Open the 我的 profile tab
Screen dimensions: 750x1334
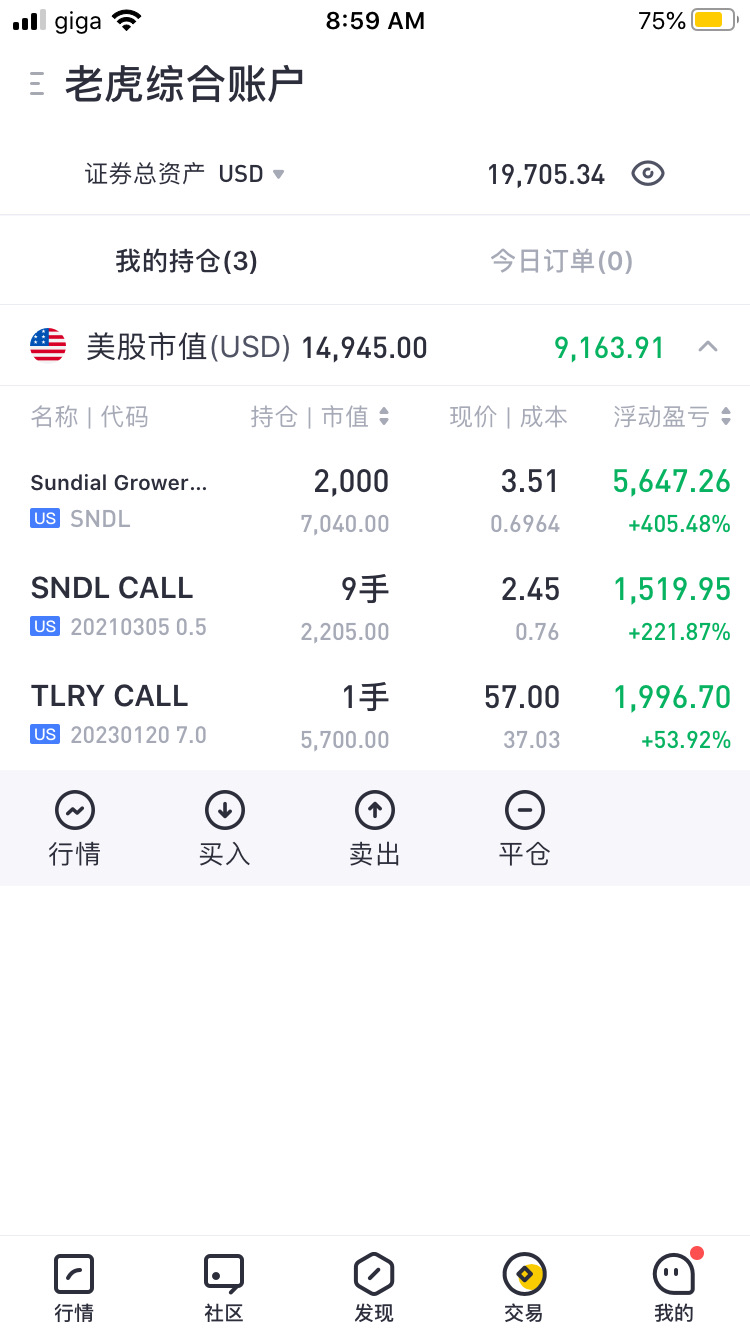(674, 1288)
